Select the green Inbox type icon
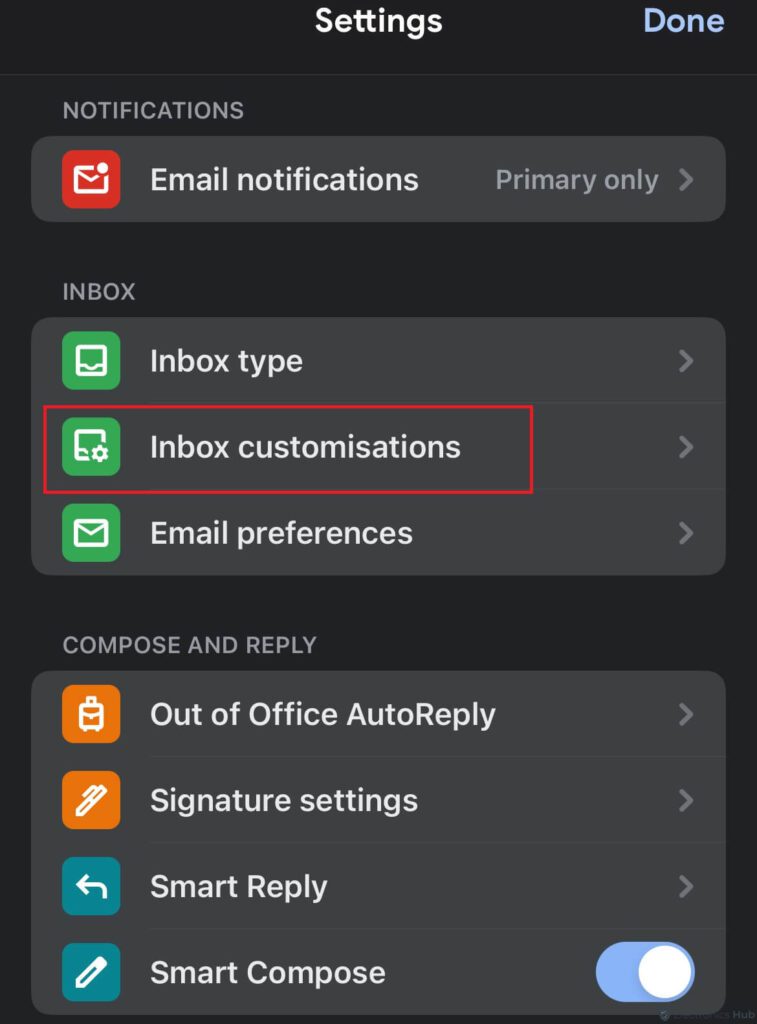The image size is (757, 1024). coord(90,361)
